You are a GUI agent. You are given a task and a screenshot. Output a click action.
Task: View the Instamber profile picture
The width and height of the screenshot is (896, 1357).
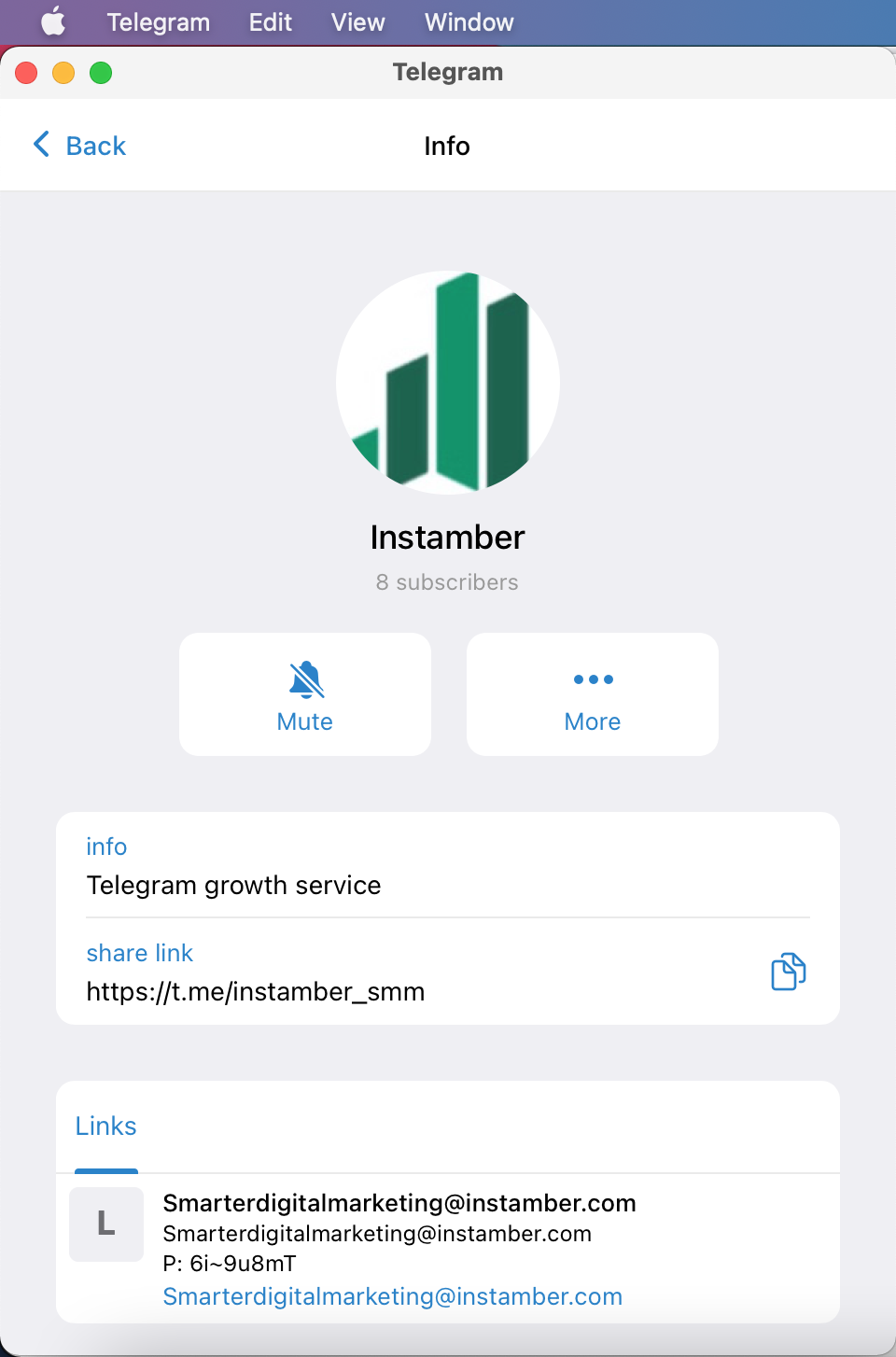(448, 383)
